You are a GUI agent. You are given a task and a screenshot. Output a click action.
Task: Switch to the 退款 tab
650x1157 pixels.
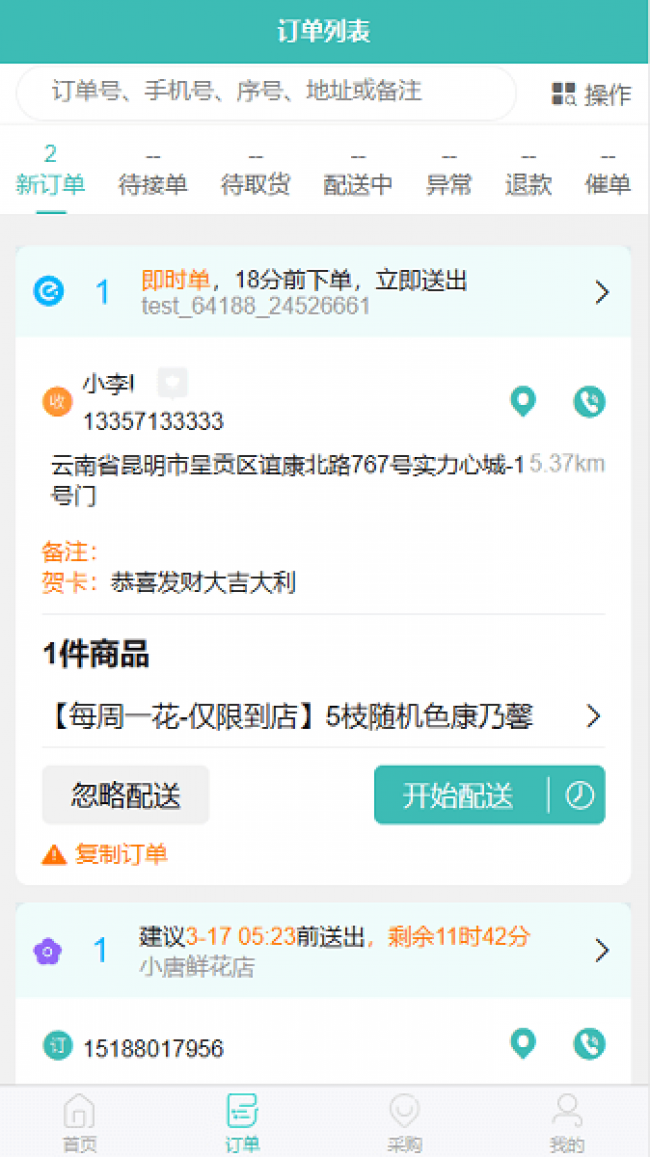click(x=528, y=174)
